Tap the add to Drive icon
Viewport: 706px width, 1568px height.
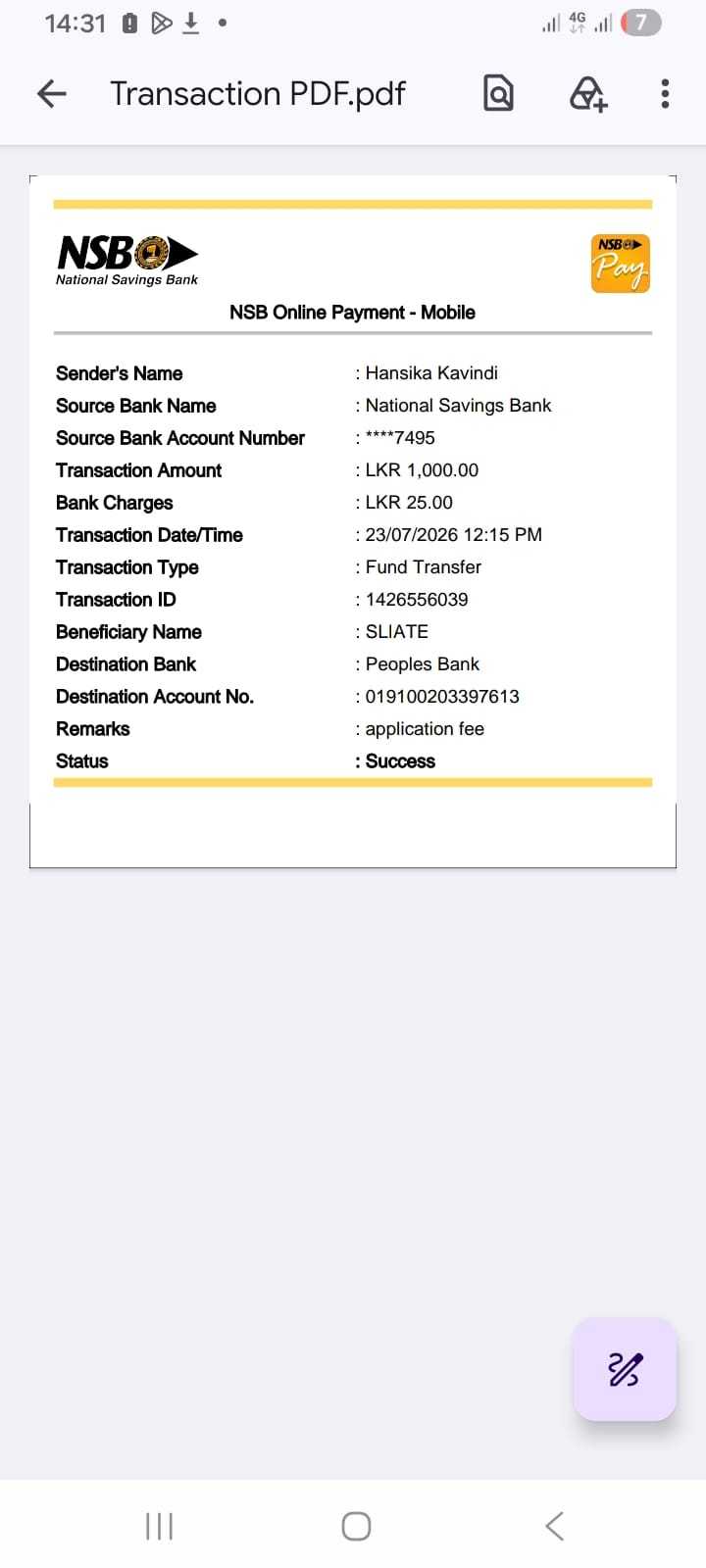[587, 94]
